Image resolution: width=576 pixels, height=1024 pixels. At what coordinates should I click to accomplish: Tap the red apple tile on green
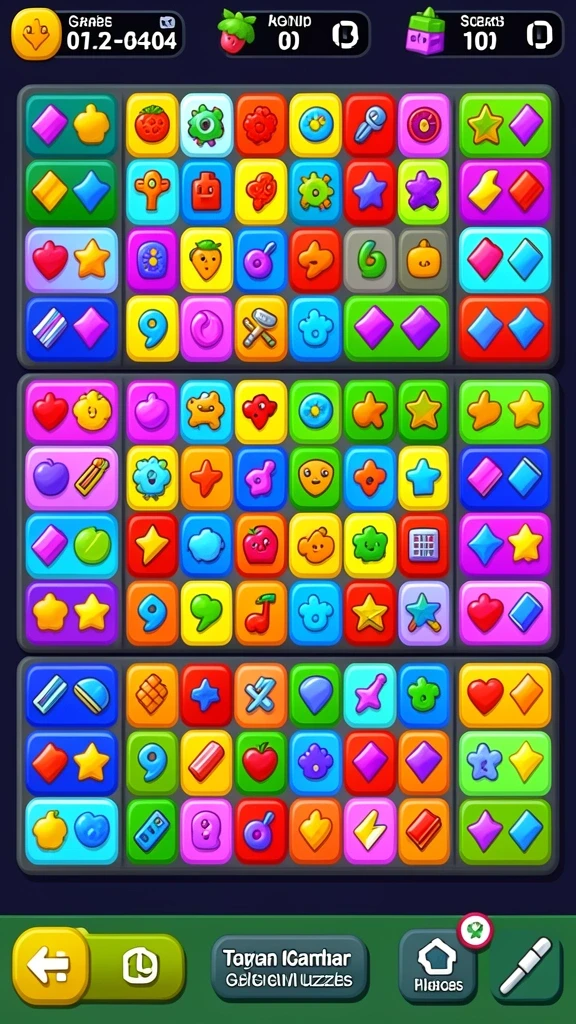tap(261, 763)
